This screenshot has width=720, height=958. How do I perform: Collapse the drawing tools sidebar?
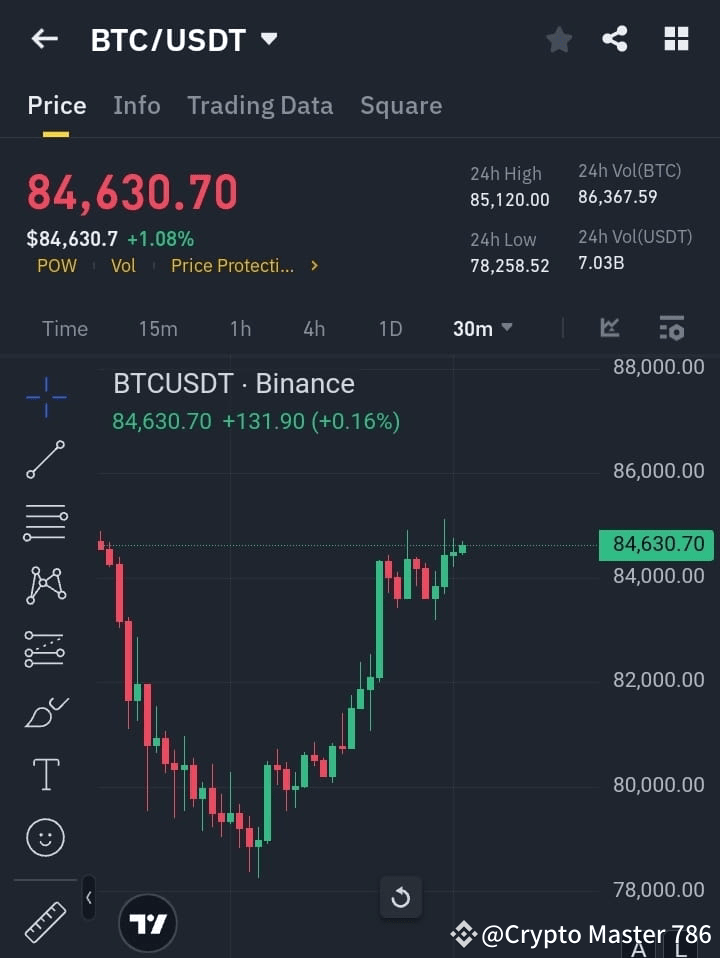pos(88,898)
